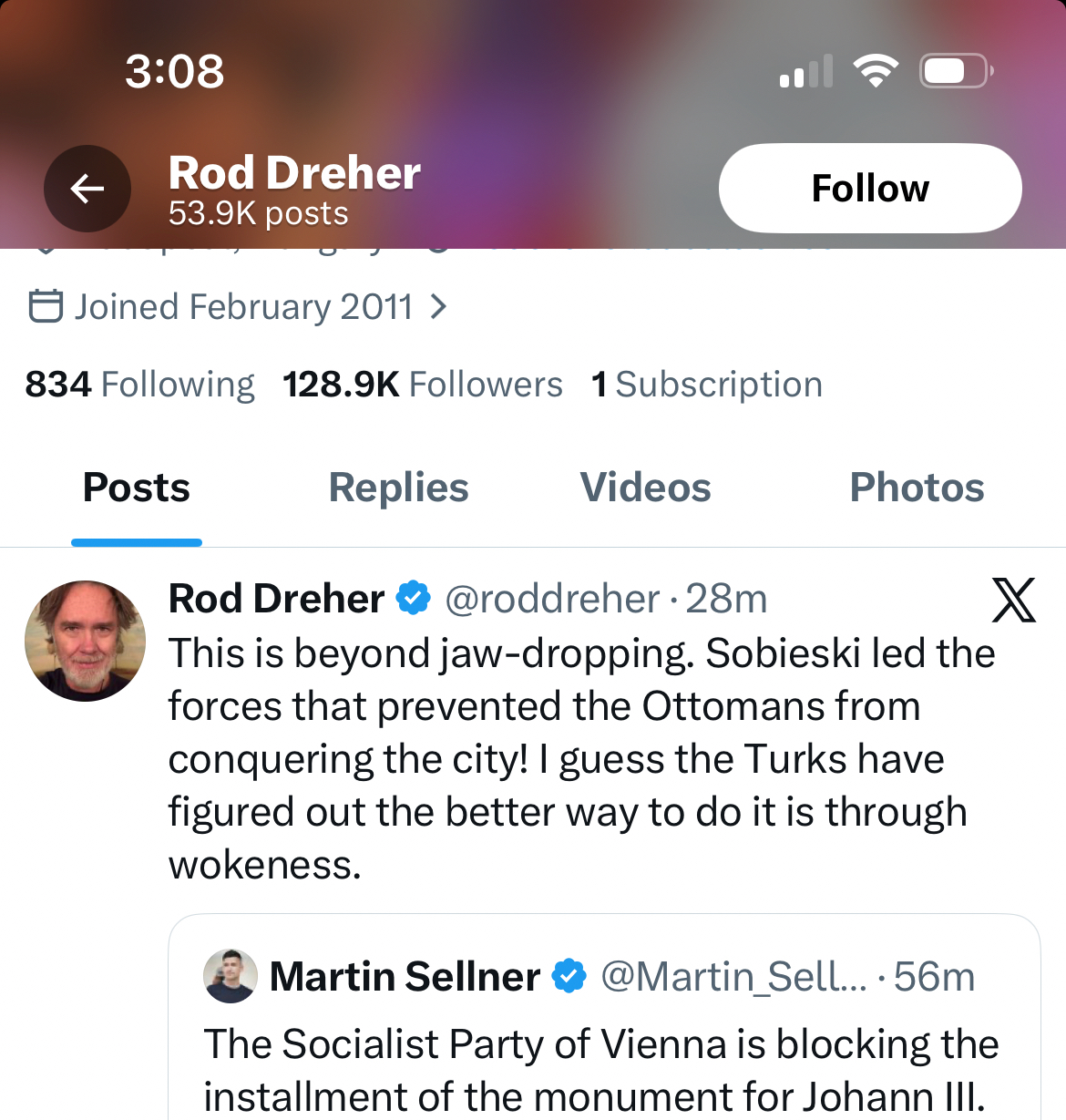Tap Rod Dreher's avatar on the post

tap(85, 641)
